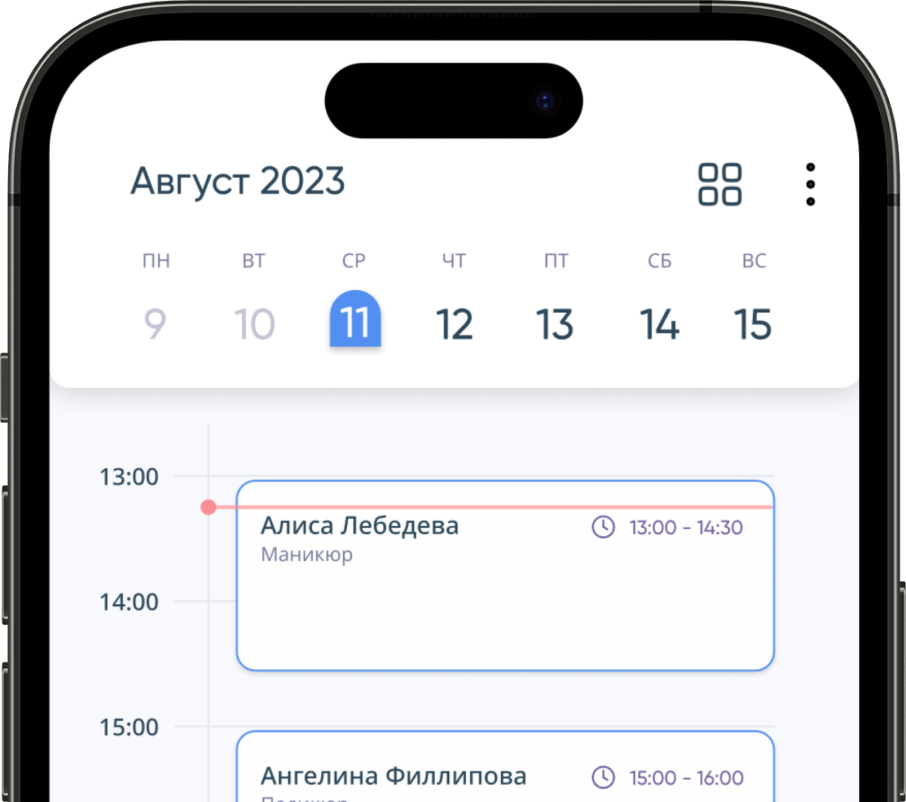Open the three-dot overflow menu

[x=810, y=184]
